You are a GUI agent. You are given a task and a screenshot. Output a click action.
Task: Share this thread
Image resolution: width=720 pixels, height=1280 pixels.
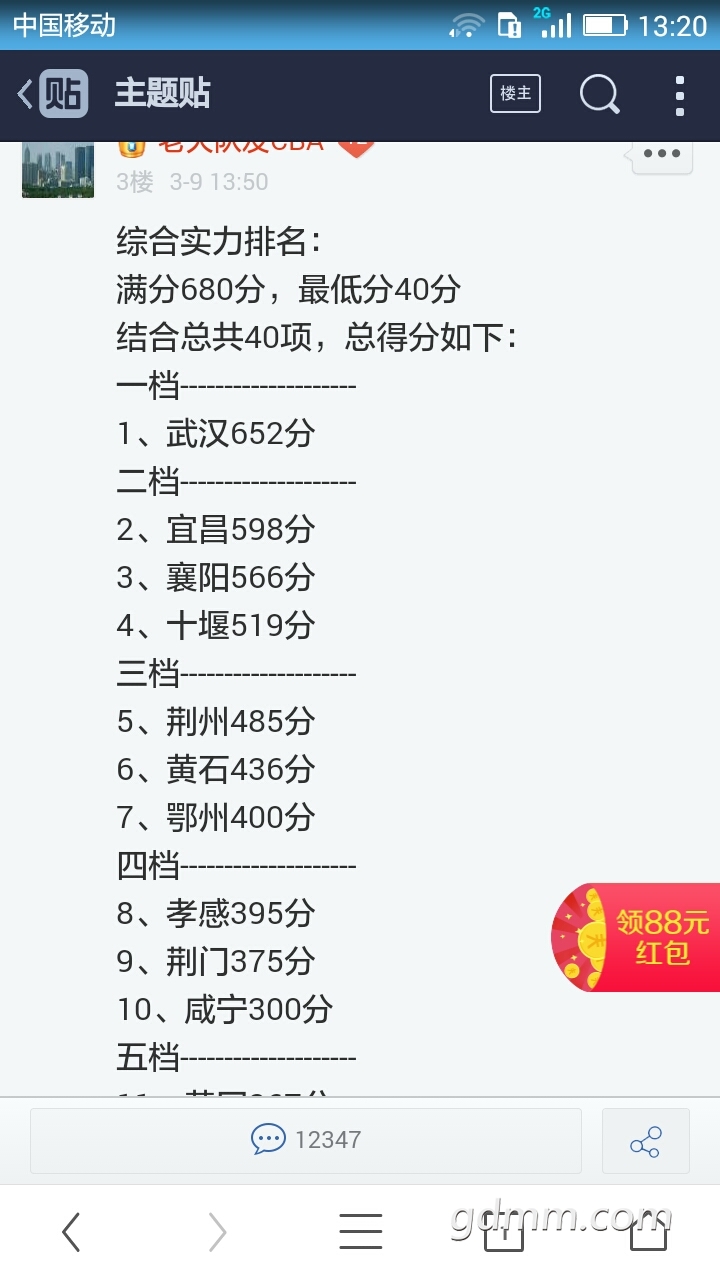tap(645, 1140)
